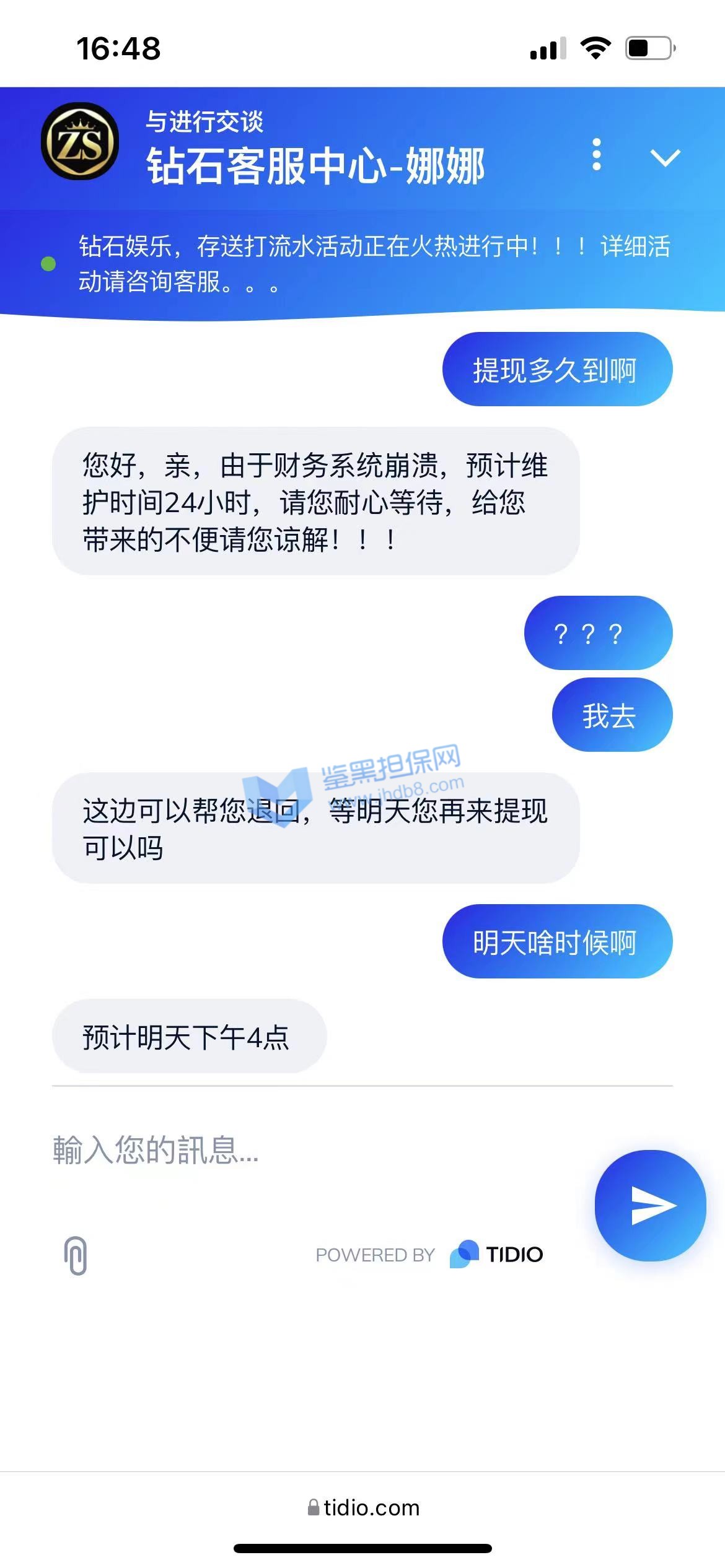Minimize the chat window with the chevron

point(665,157)
